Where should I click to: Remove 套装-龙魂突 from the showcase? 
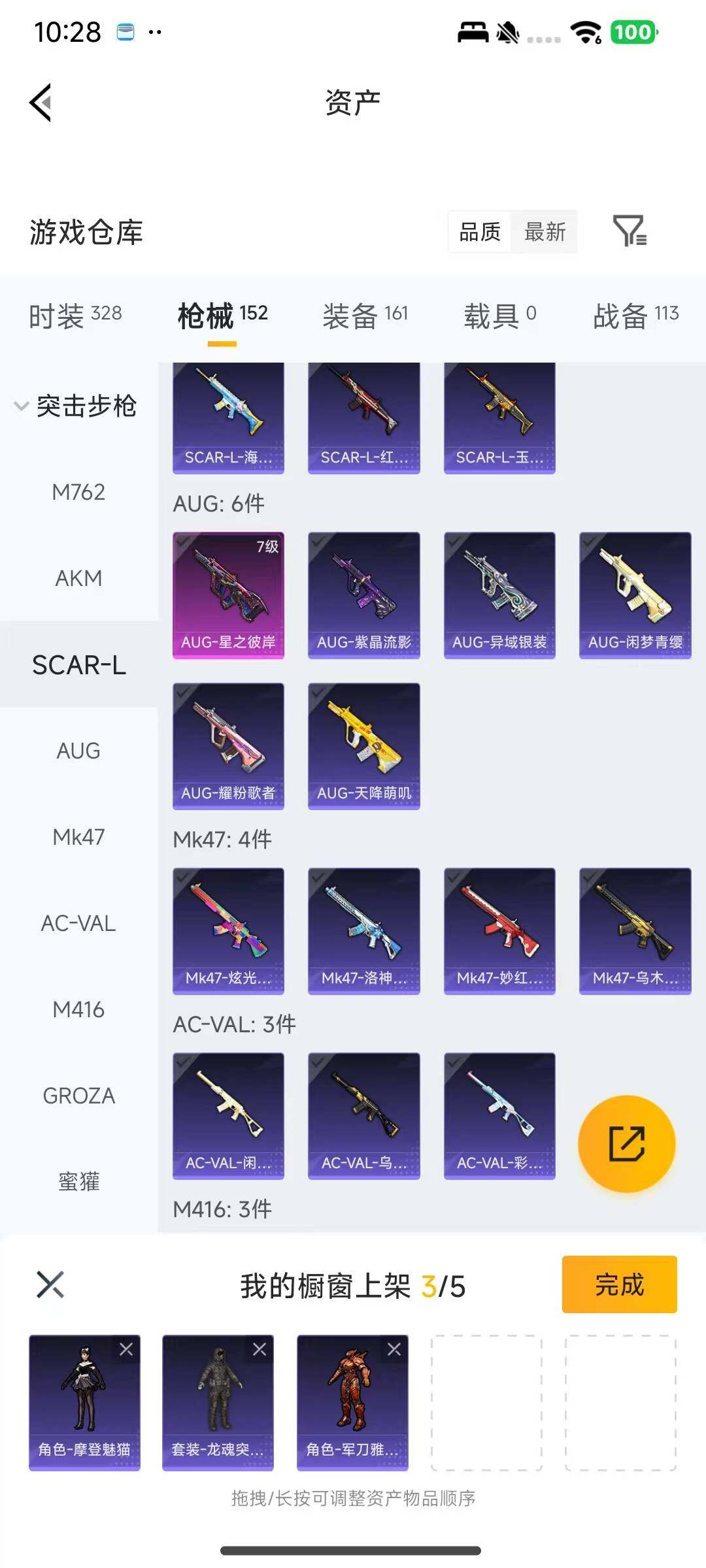pos(260,1349)
